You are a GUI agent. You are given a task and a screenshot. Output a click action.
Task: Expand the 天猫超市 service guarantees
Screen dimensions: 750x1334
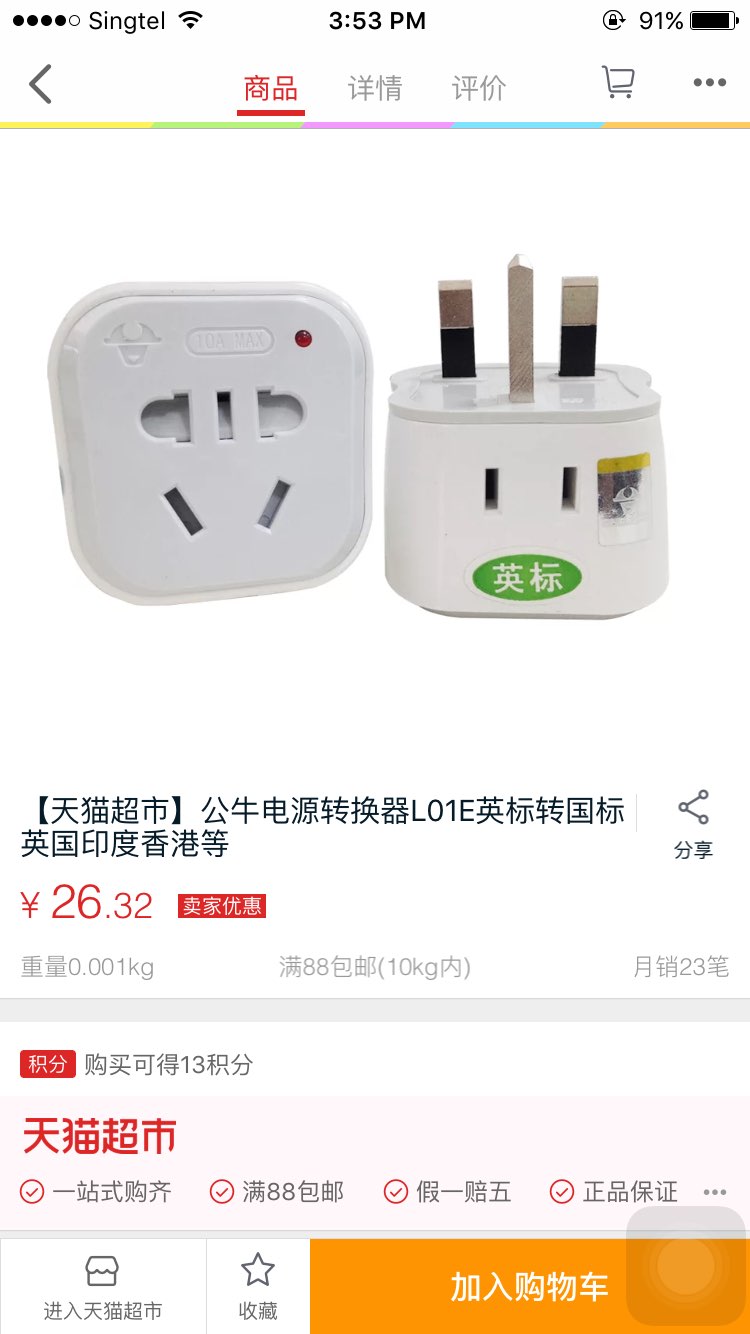714,1192
